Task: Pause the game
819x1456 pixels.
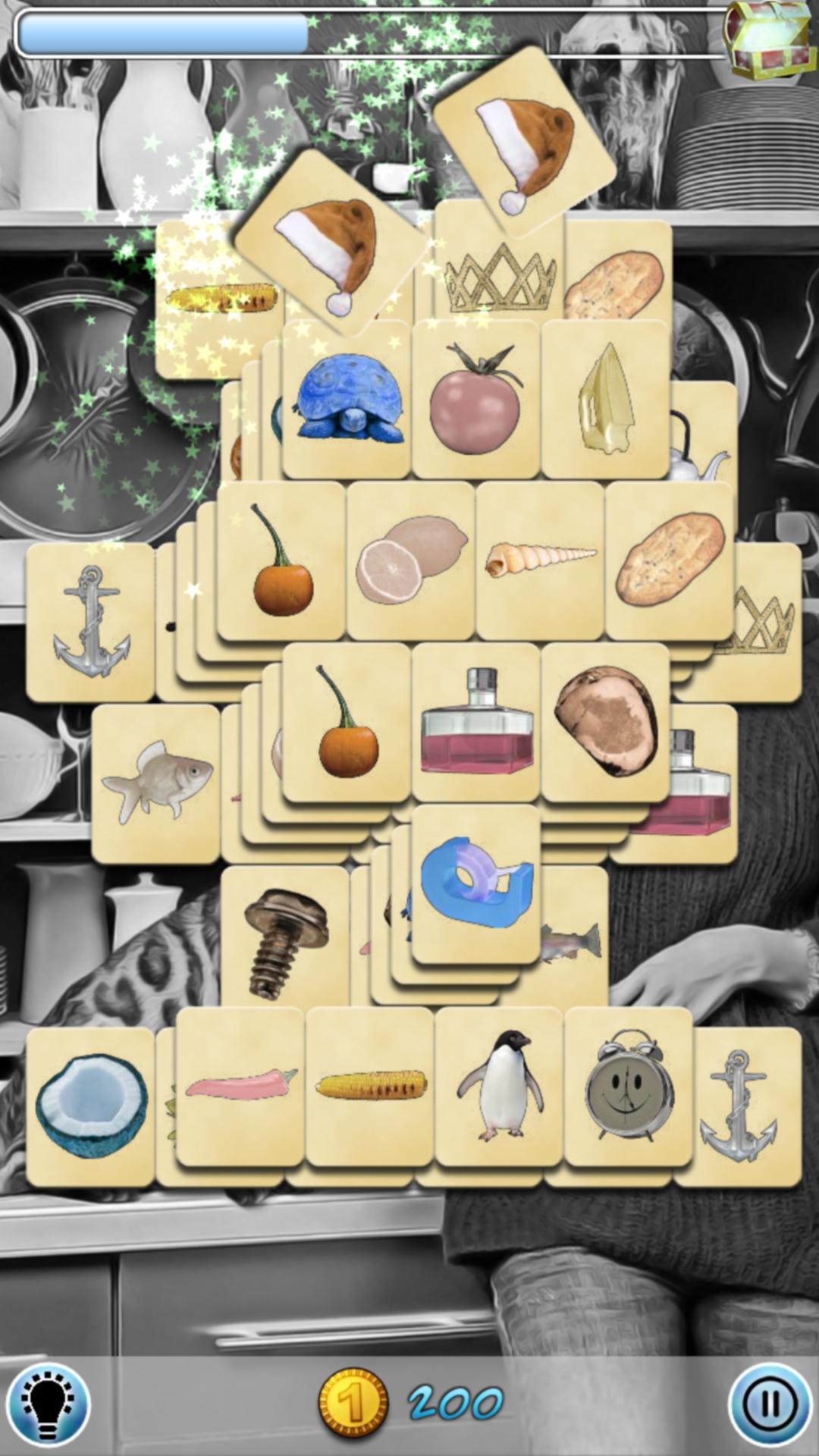Action: click(x=768, y=1403)
